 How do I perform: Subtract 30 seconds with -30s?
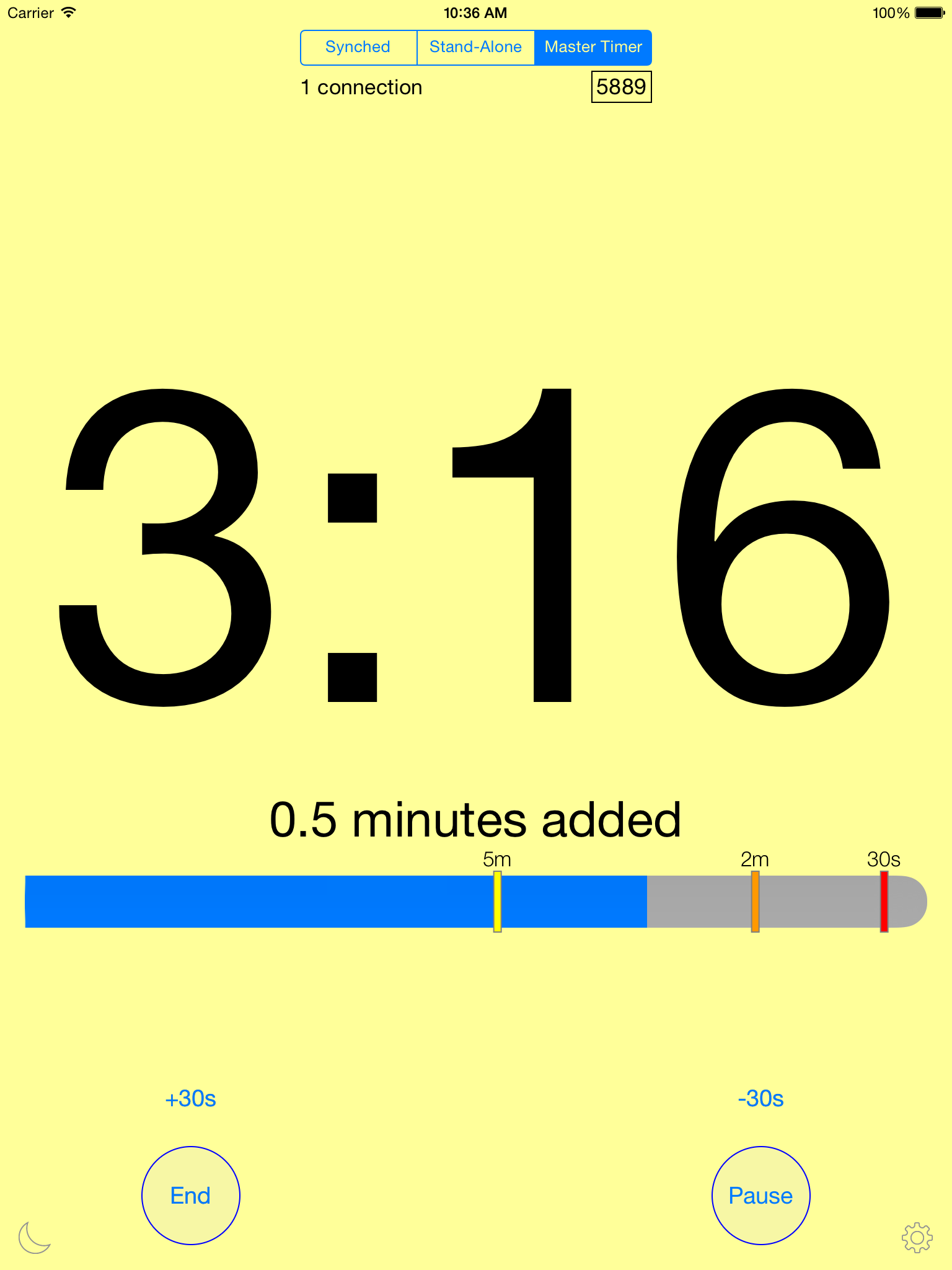761,1098
